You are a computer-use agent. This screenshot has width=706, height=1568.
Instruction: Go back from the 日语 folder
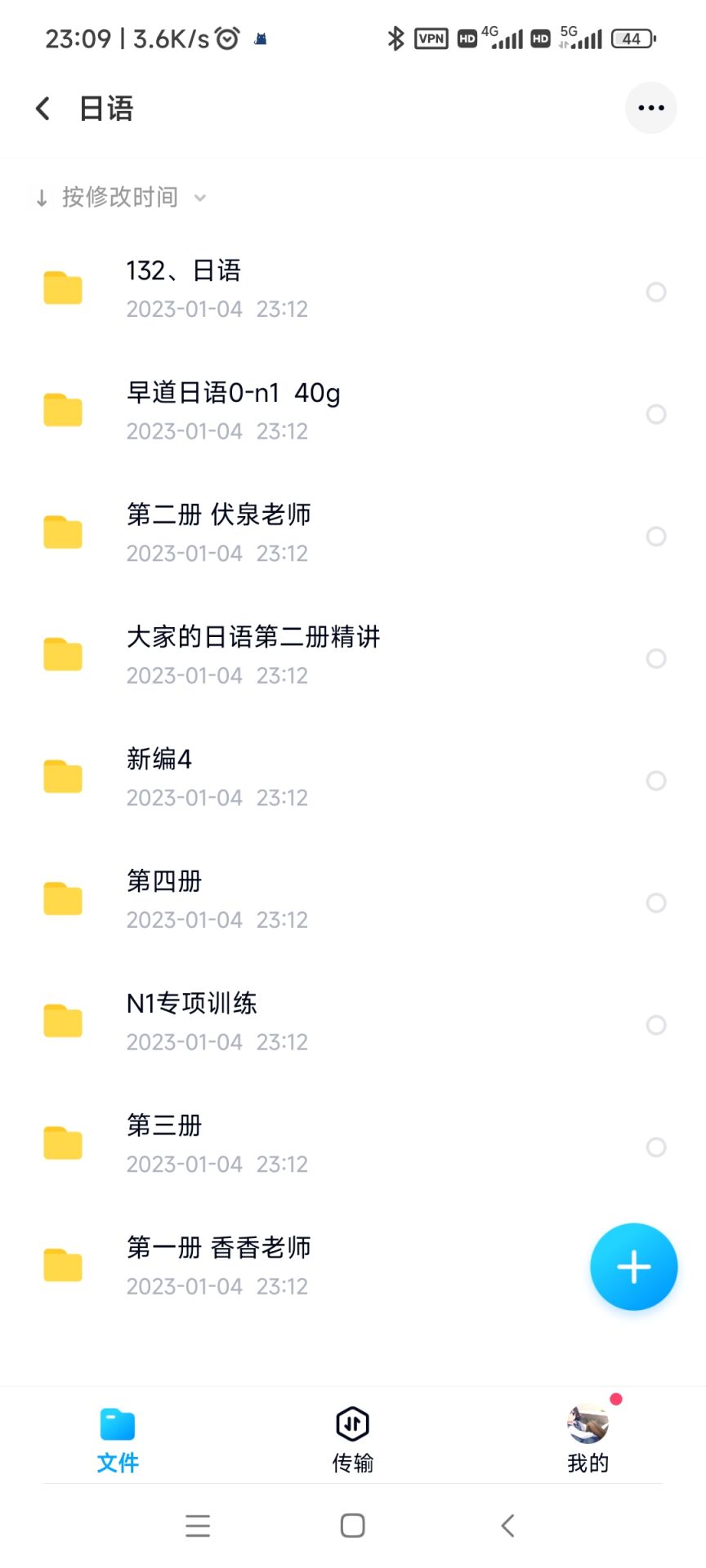[x=43, y=109]
